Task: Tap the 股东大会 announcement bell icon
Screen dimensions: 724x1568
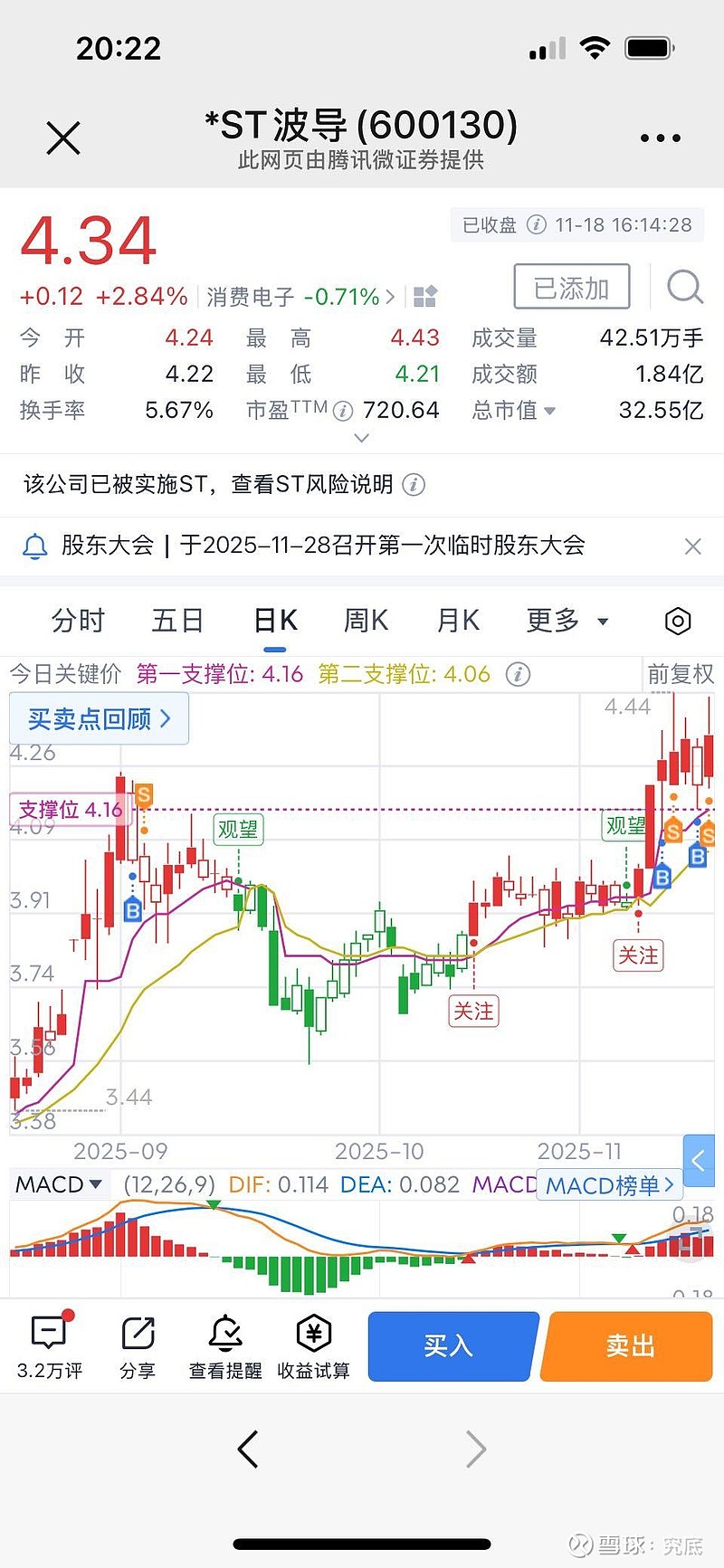Action: coord(35,546)
